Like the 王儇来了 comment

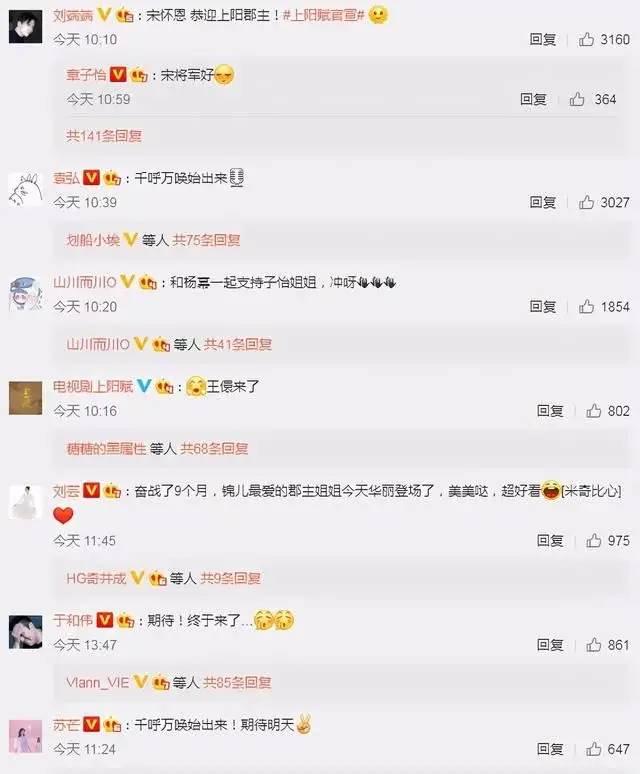593,411
